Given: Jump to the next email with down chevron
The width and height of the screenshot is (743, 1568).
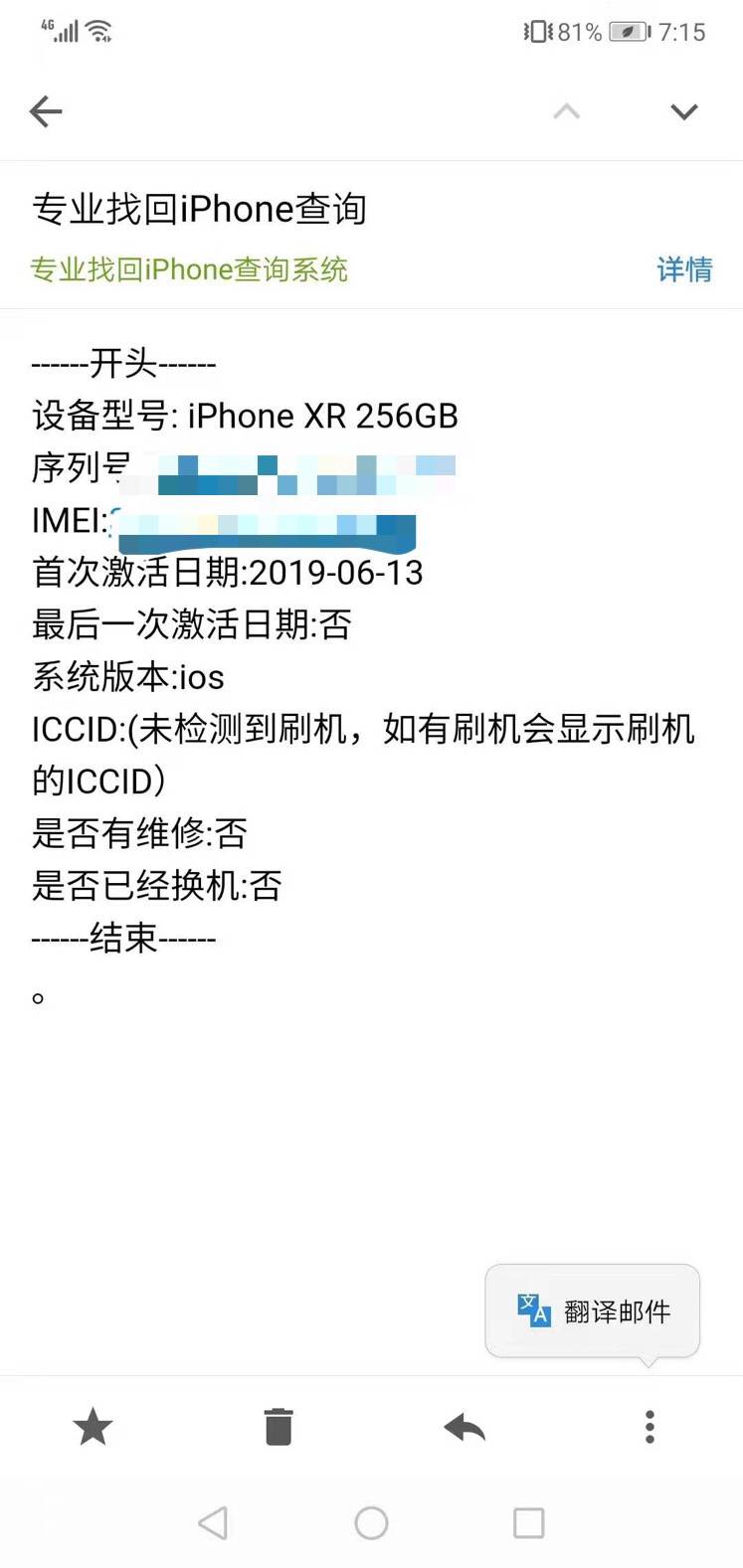Looking at the screenshot, I should coord(684,111).
